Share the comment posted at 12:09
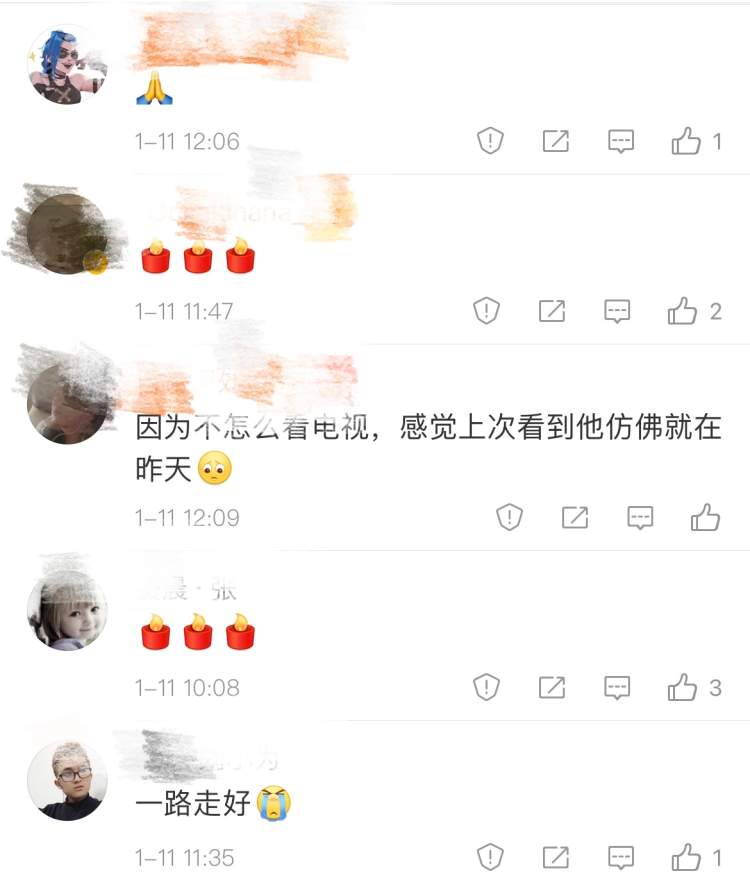The image size is (750, 878). (x=575, y=517)
